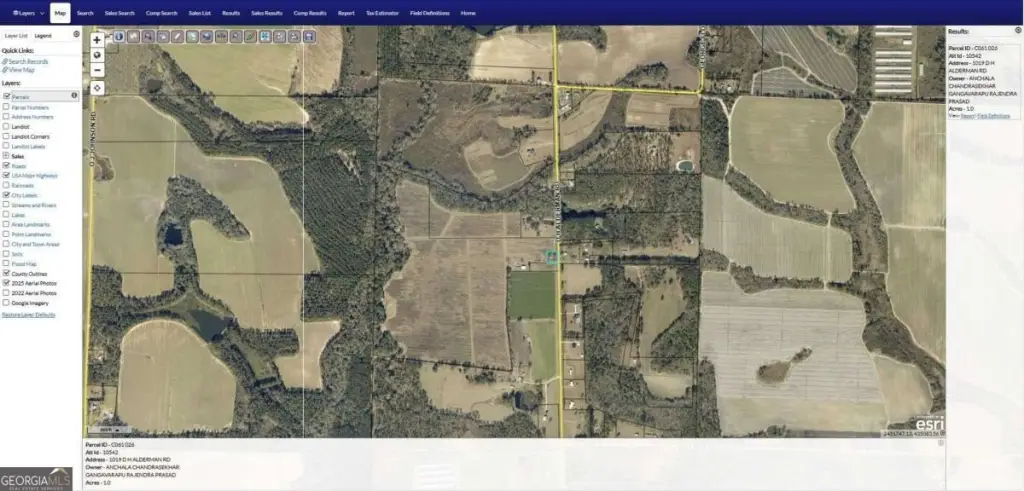The image size is (1024, 491).
Task: Check the 2022 Aerial Photos layer
Action: click(x=7, y=292)
